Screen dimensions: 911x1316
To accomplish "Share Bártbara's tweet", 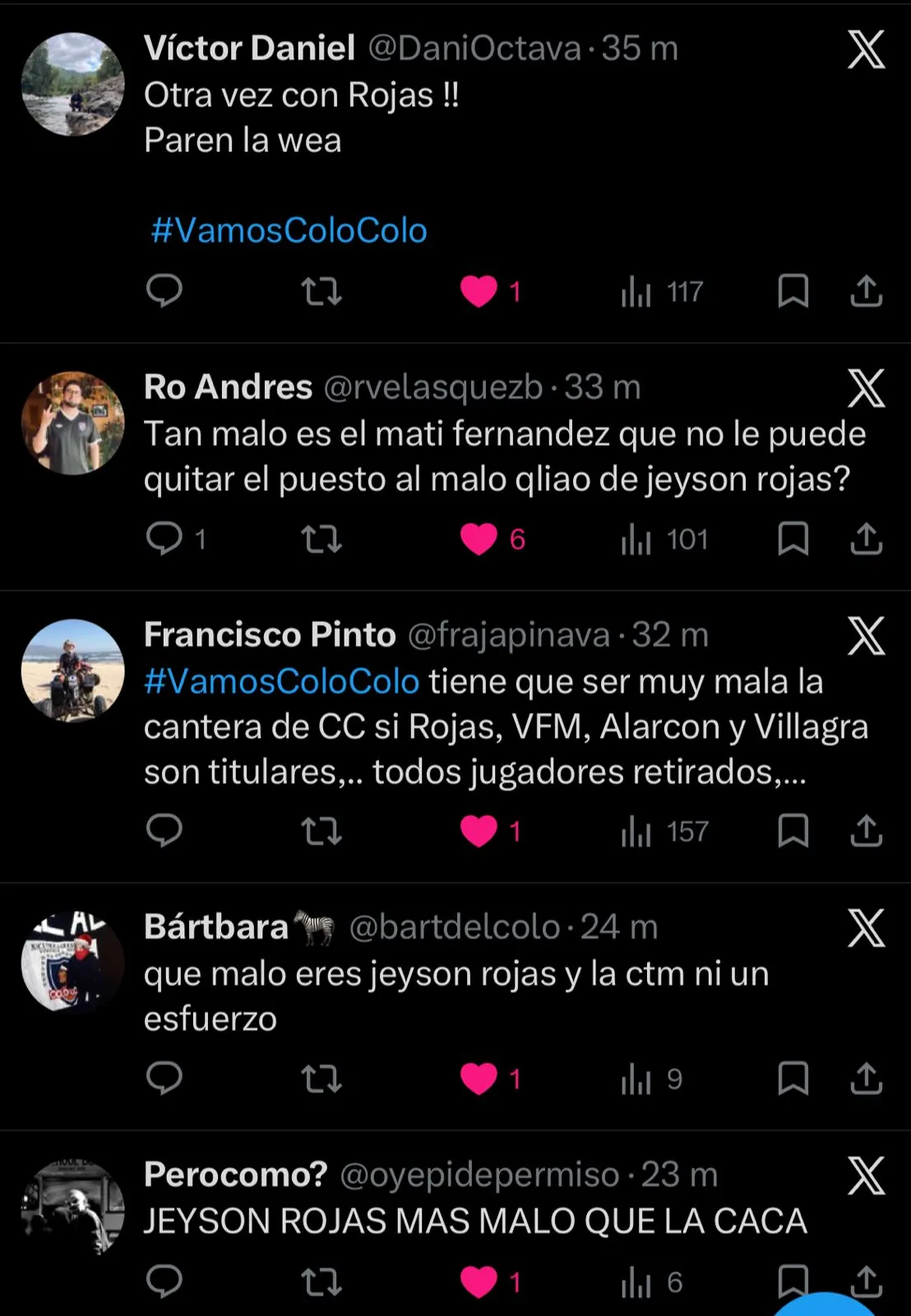I will coord(866,1078).
